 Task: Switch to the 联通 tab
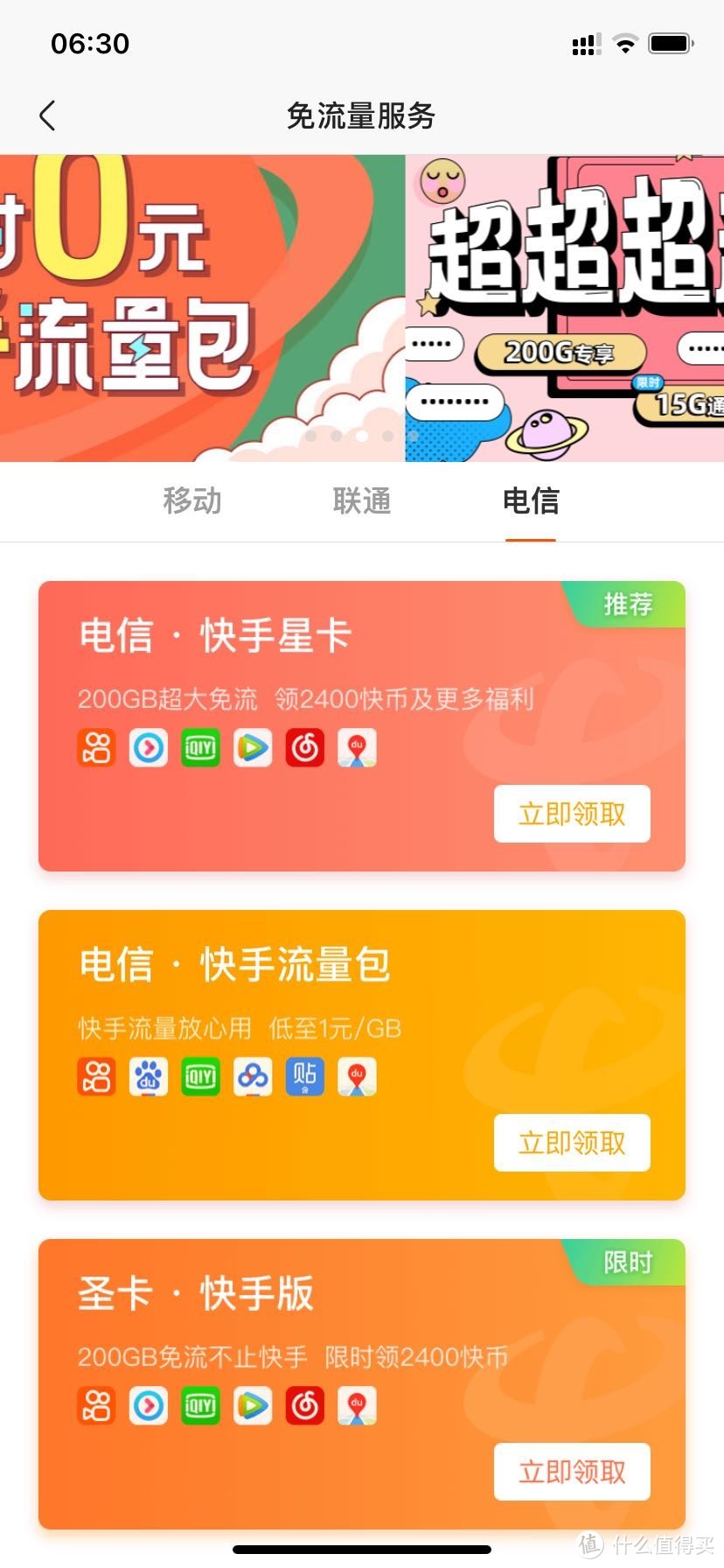tap(361, 501)
